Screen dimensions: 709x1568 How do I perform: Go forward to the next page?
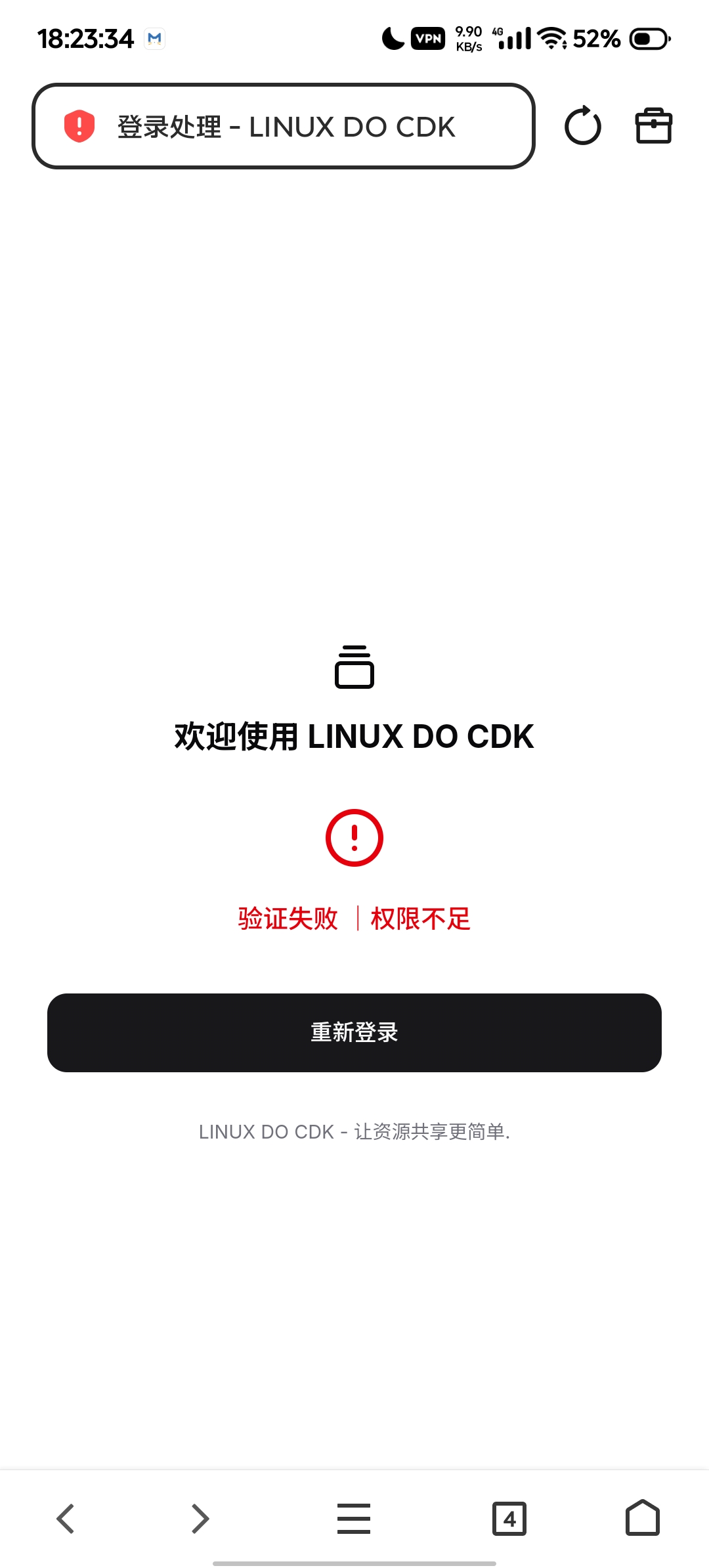(200, 1518)
